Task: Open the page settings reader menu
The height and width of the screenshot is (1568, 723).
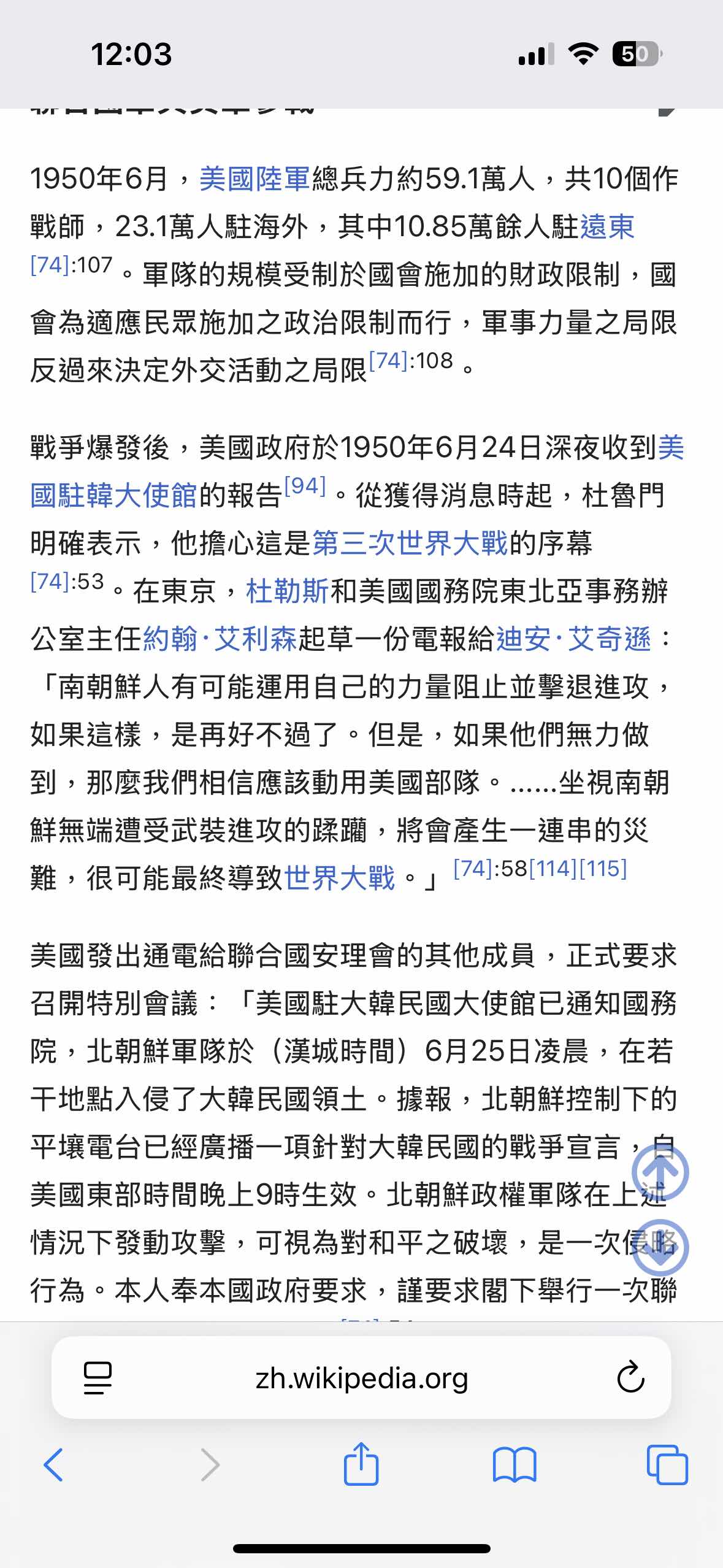Action: click(x=98, y=1378)
